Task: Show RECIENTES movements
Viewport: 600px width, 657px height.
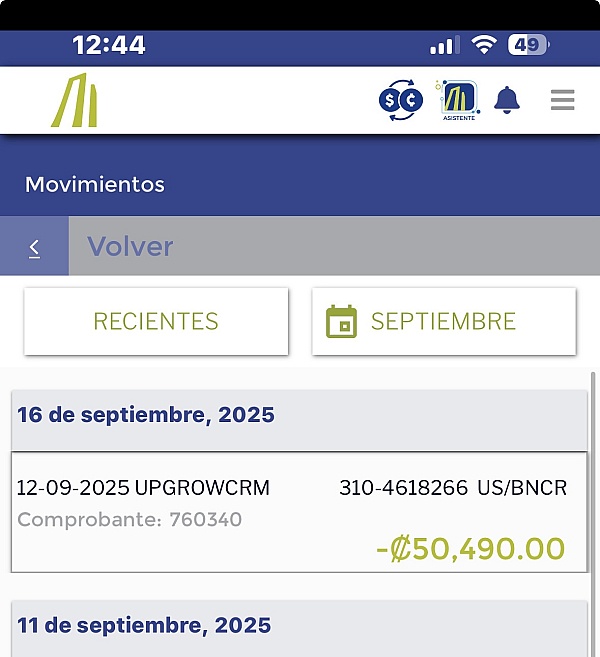Action: (156, 321)
